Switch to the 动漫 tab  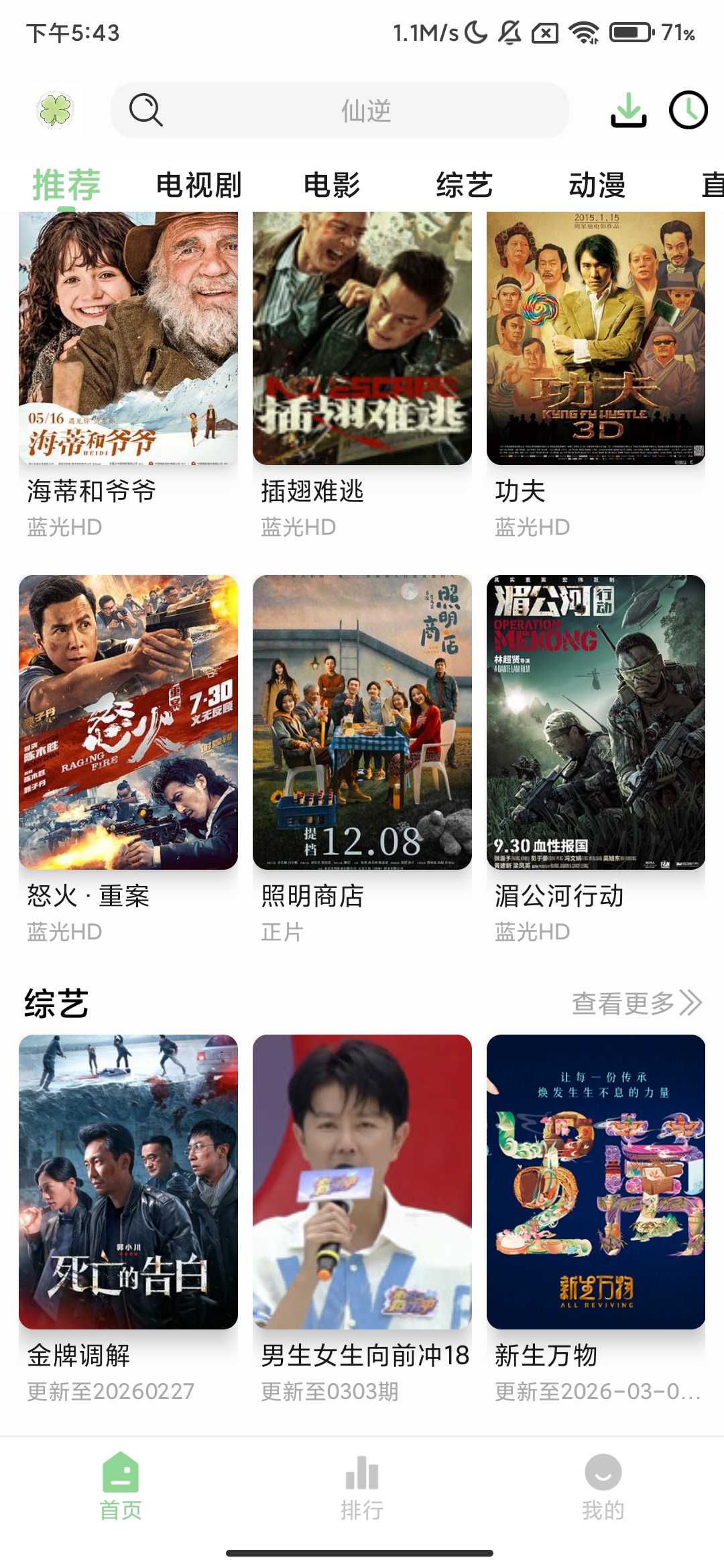pyautogui.click(x=597, y=185)
